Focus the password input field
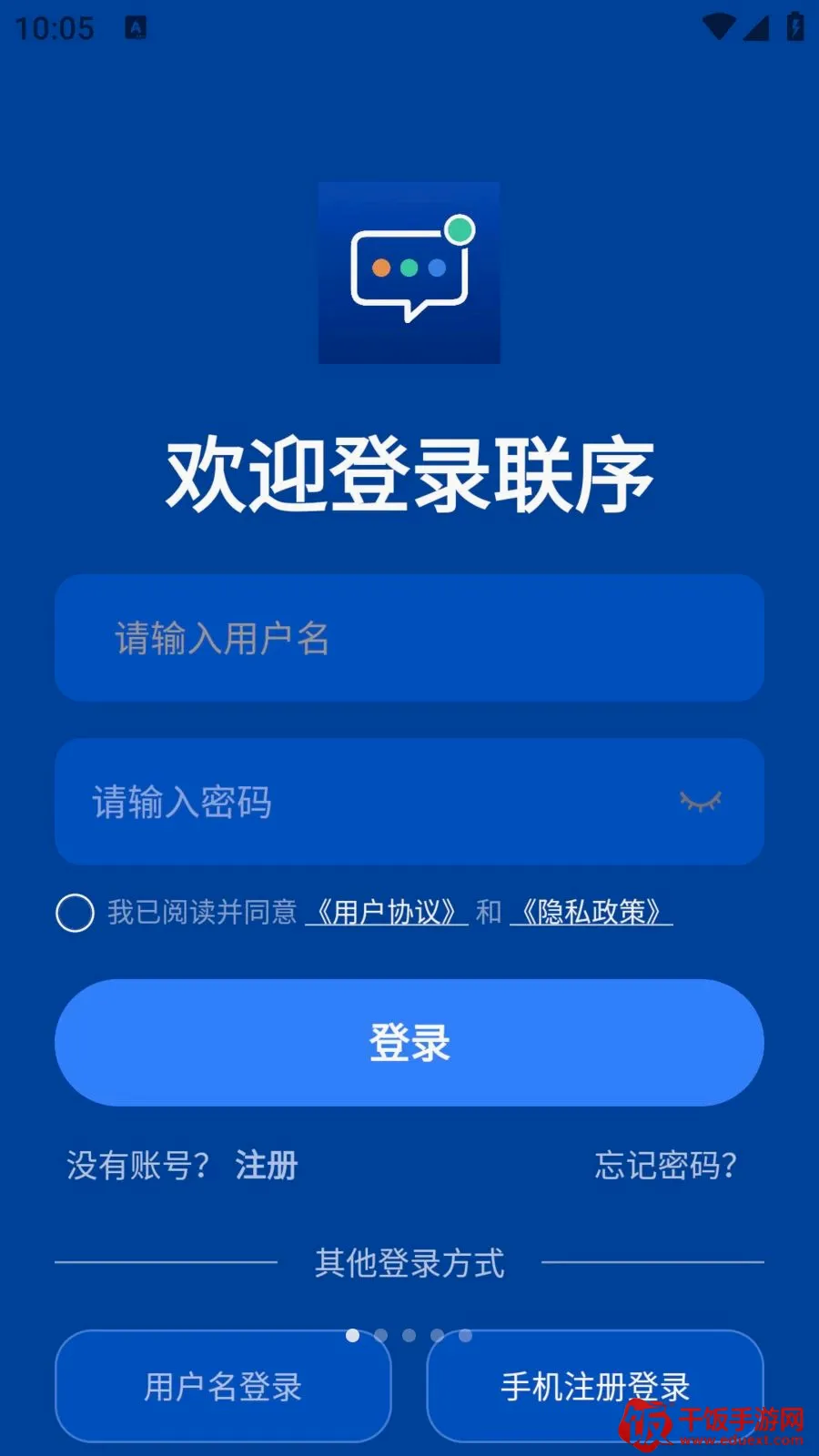 409,802
